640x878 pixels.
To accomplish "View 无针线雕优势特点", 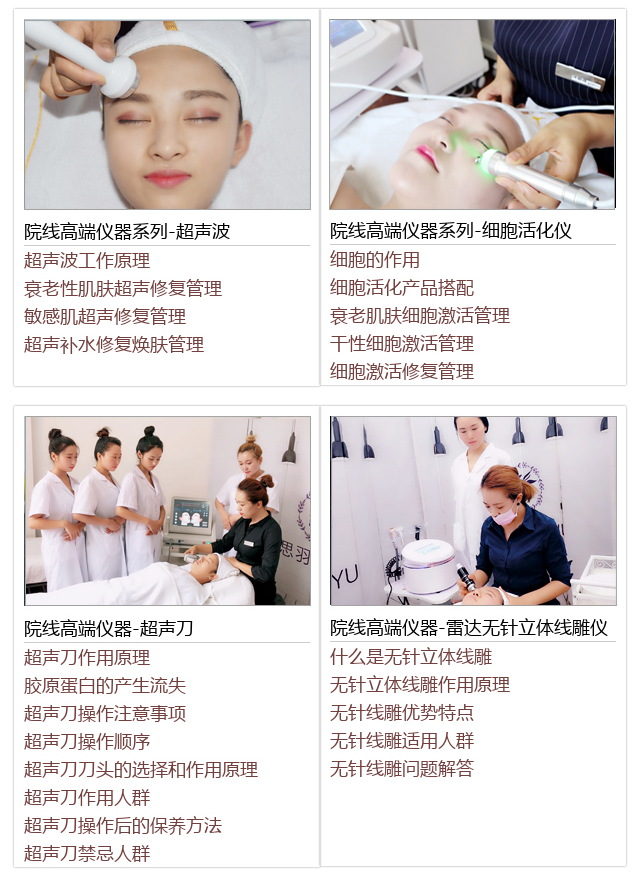I will point(402,713).
